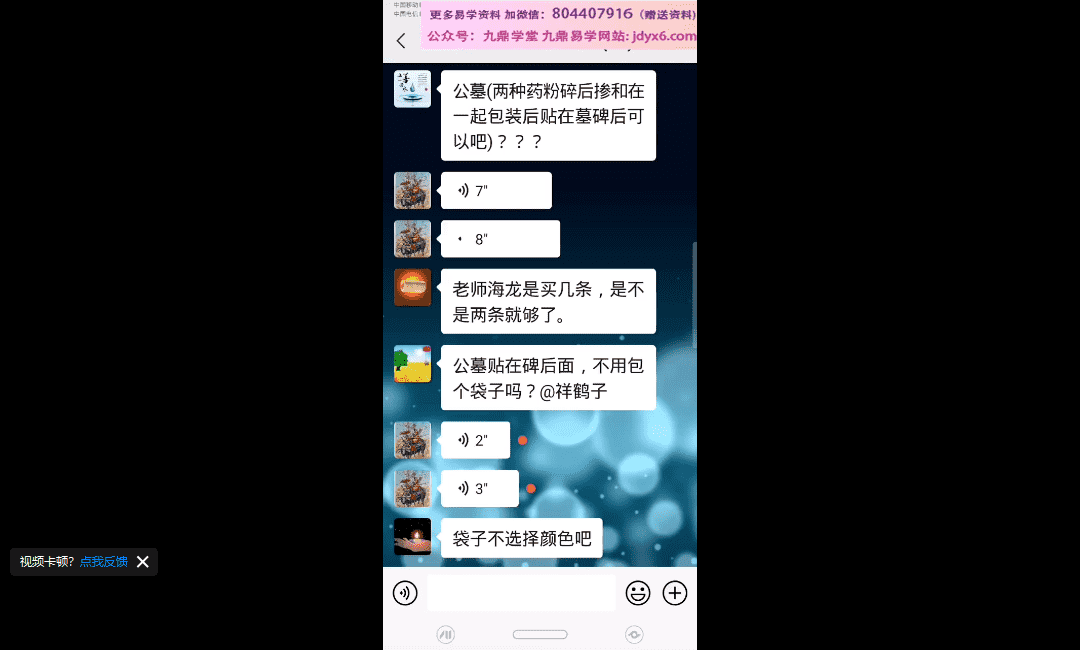Play the 8-second voice message

(499, 239)
